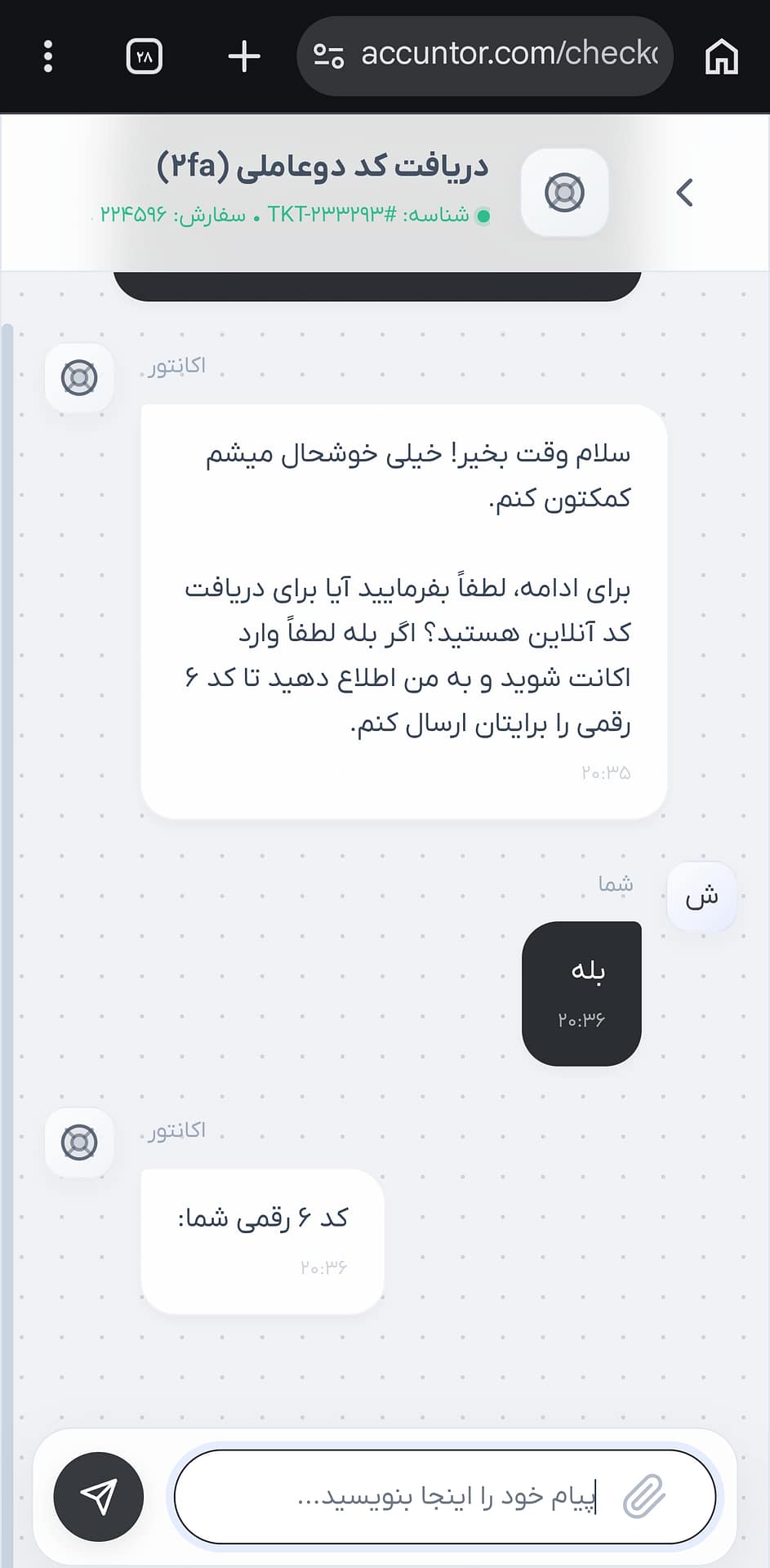The image size is (770, 1568).
Task: Tap the accuntor.com address bar
Action: (485, 56)
